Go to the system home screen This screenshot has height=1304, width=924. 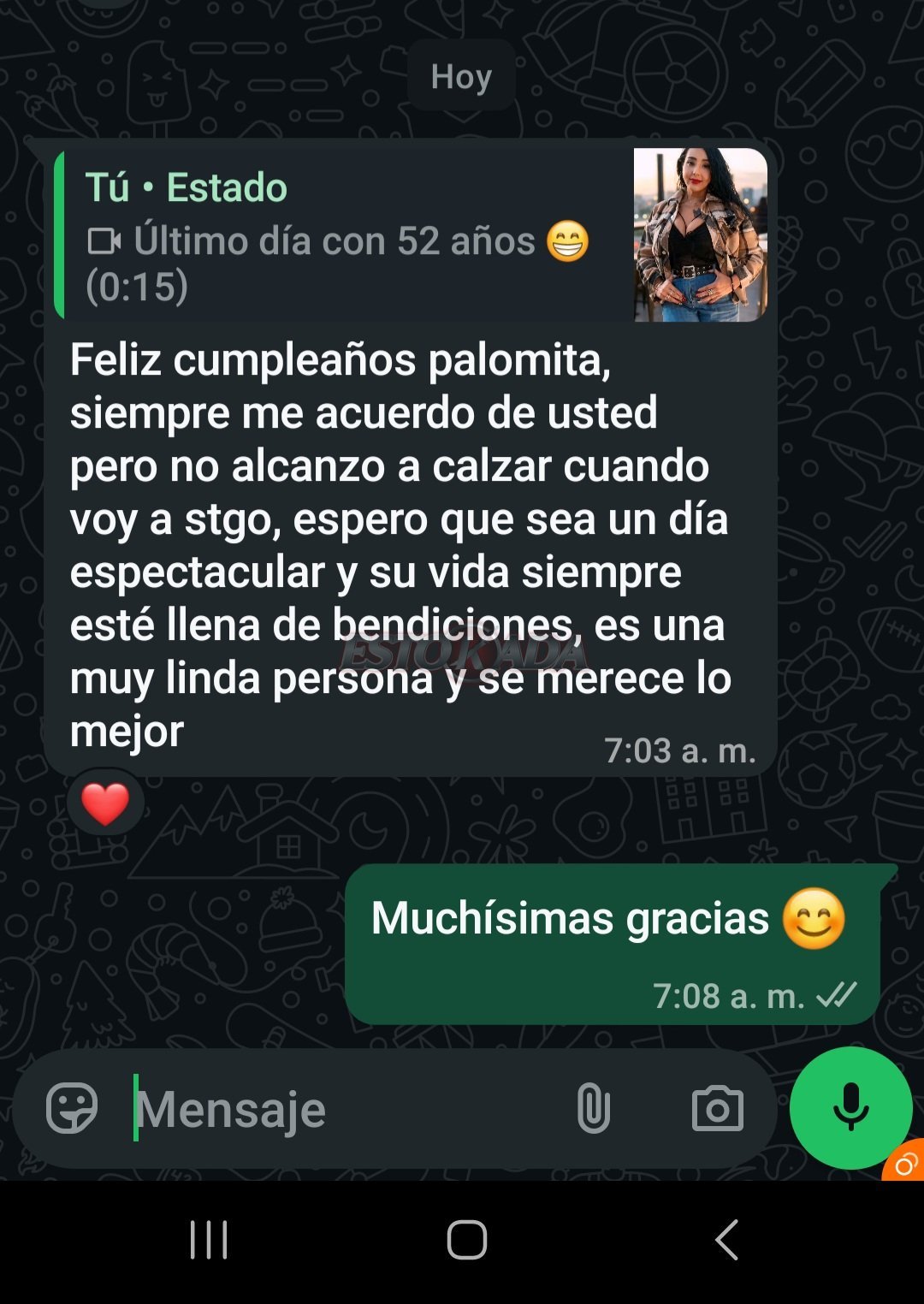click(x=466, y=1239)
